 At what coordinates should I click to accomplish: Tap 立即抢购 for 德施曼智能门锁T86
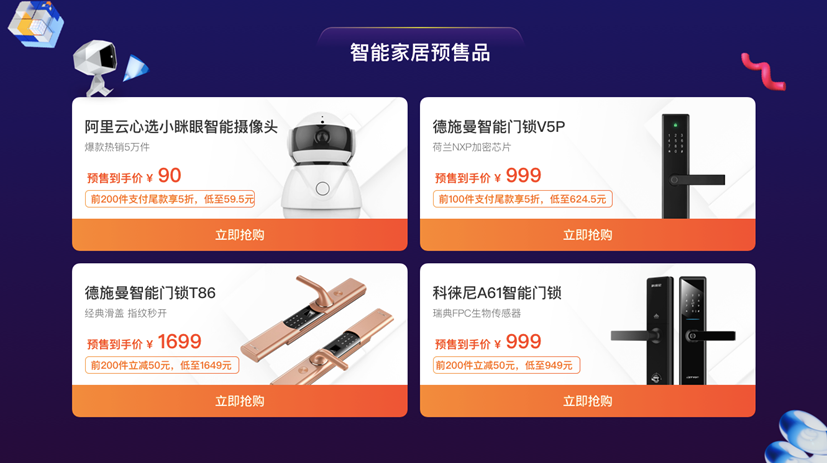point(239,401)
